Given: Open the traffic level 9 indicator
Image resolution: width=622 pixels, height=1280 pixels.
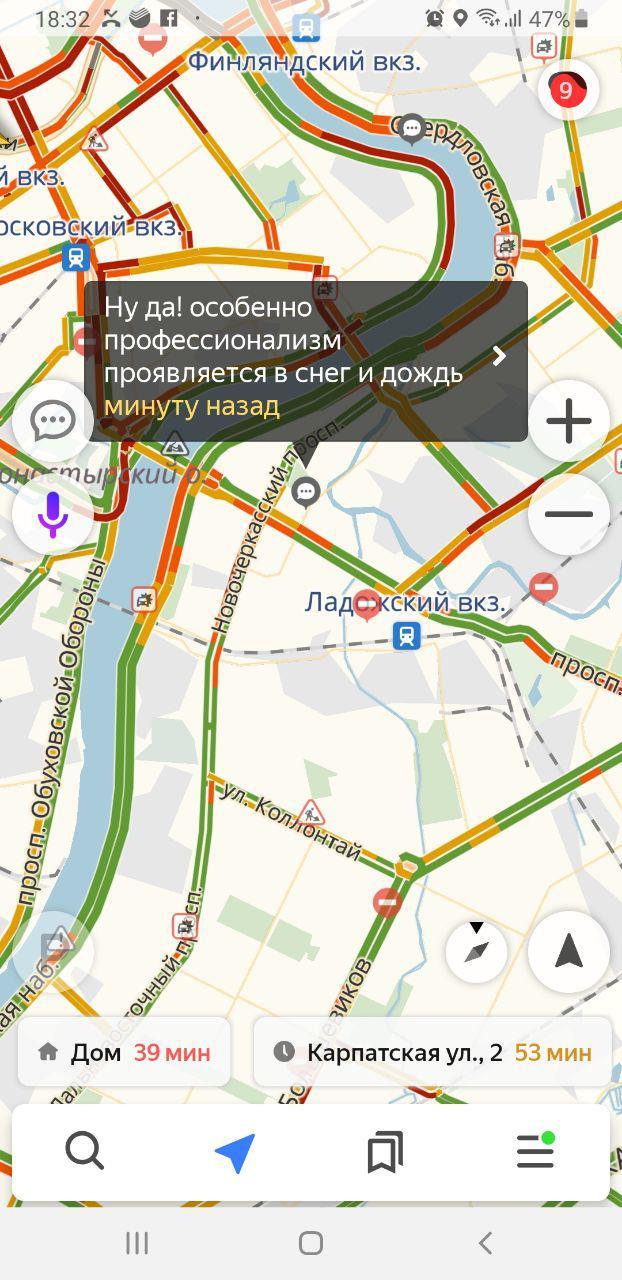Looking at the screenshot, I should 567,91.
